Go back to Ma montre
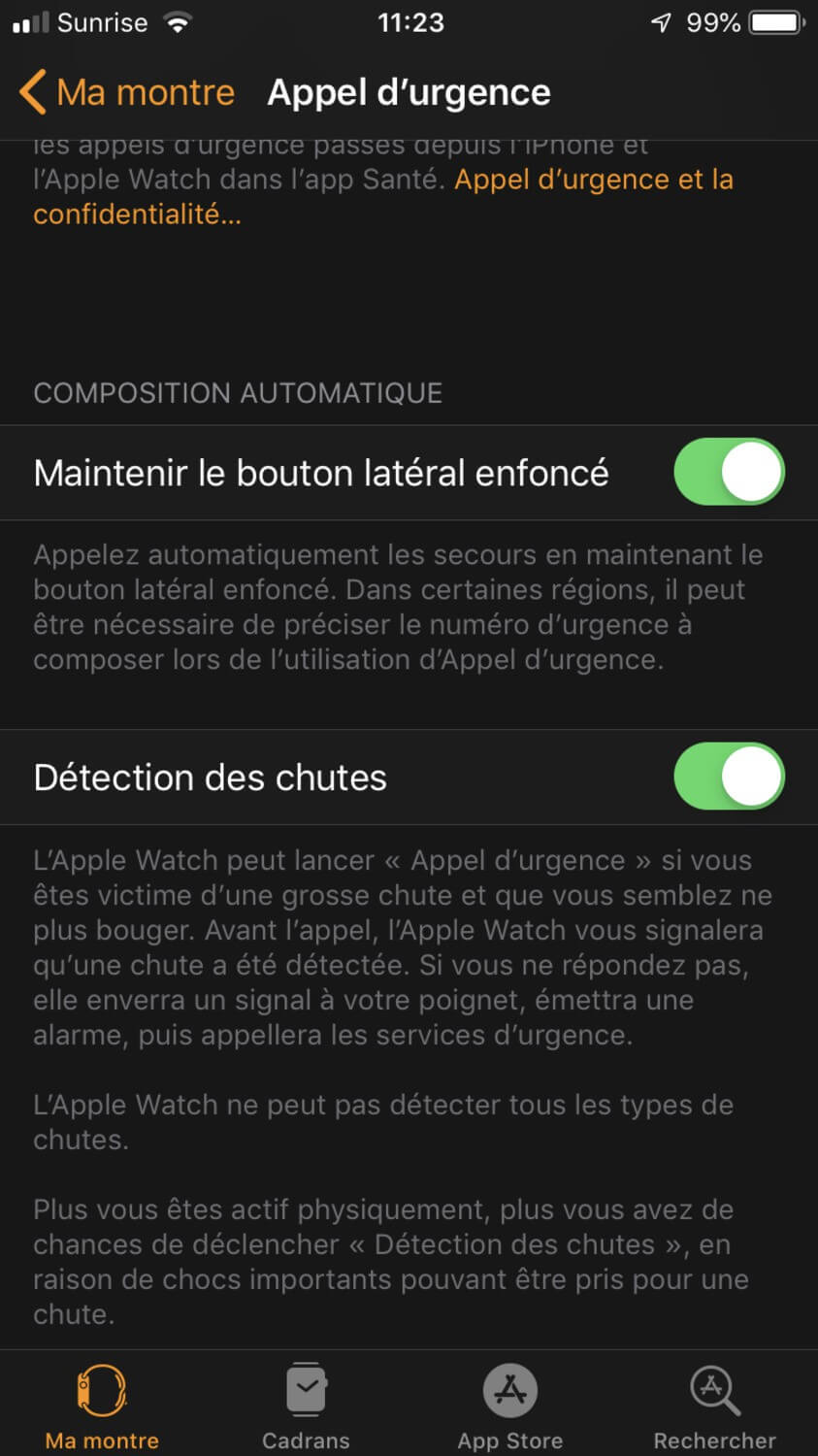The height and width of the screenshot is (1456, 818). 126,92
